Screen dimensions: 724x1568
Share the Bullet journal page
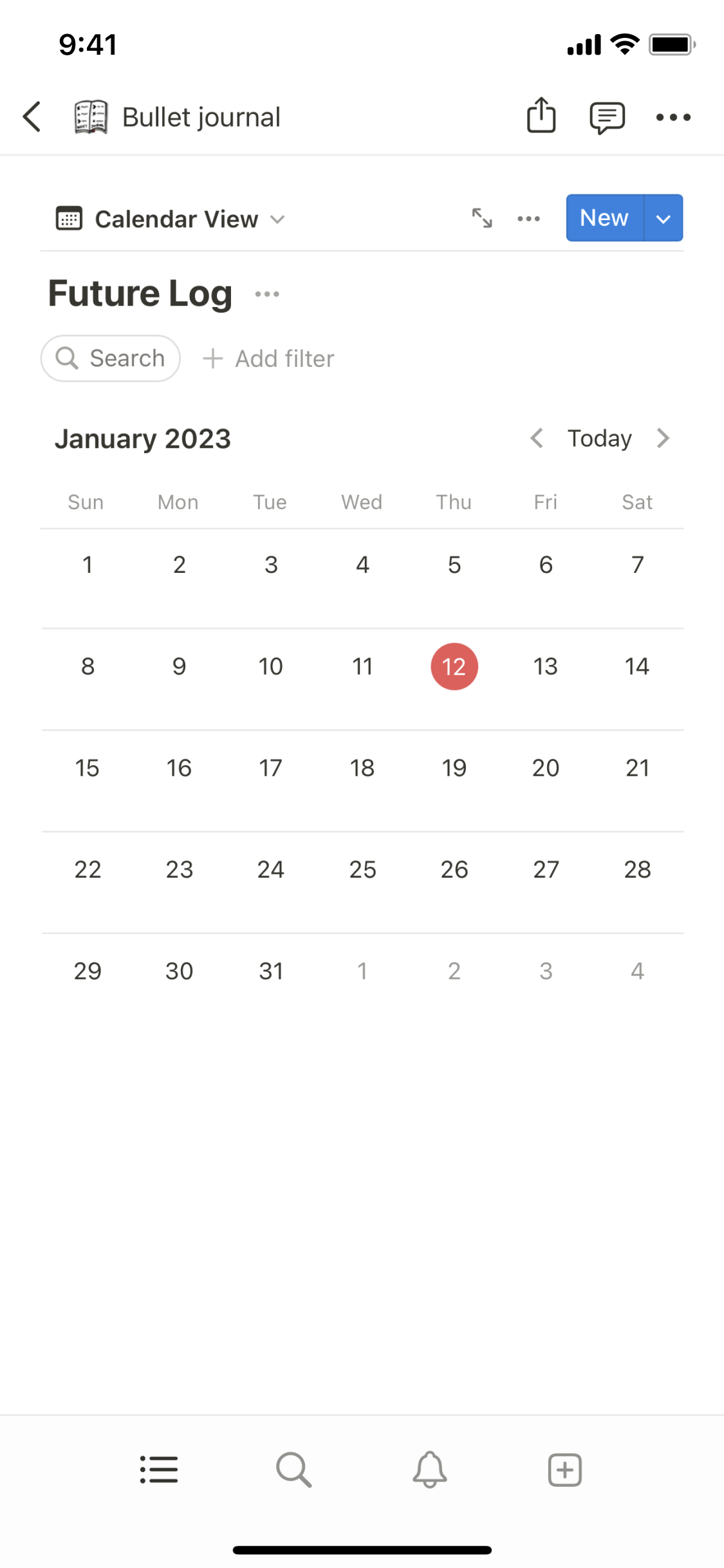pyautogui.click(x=541, y=116)
